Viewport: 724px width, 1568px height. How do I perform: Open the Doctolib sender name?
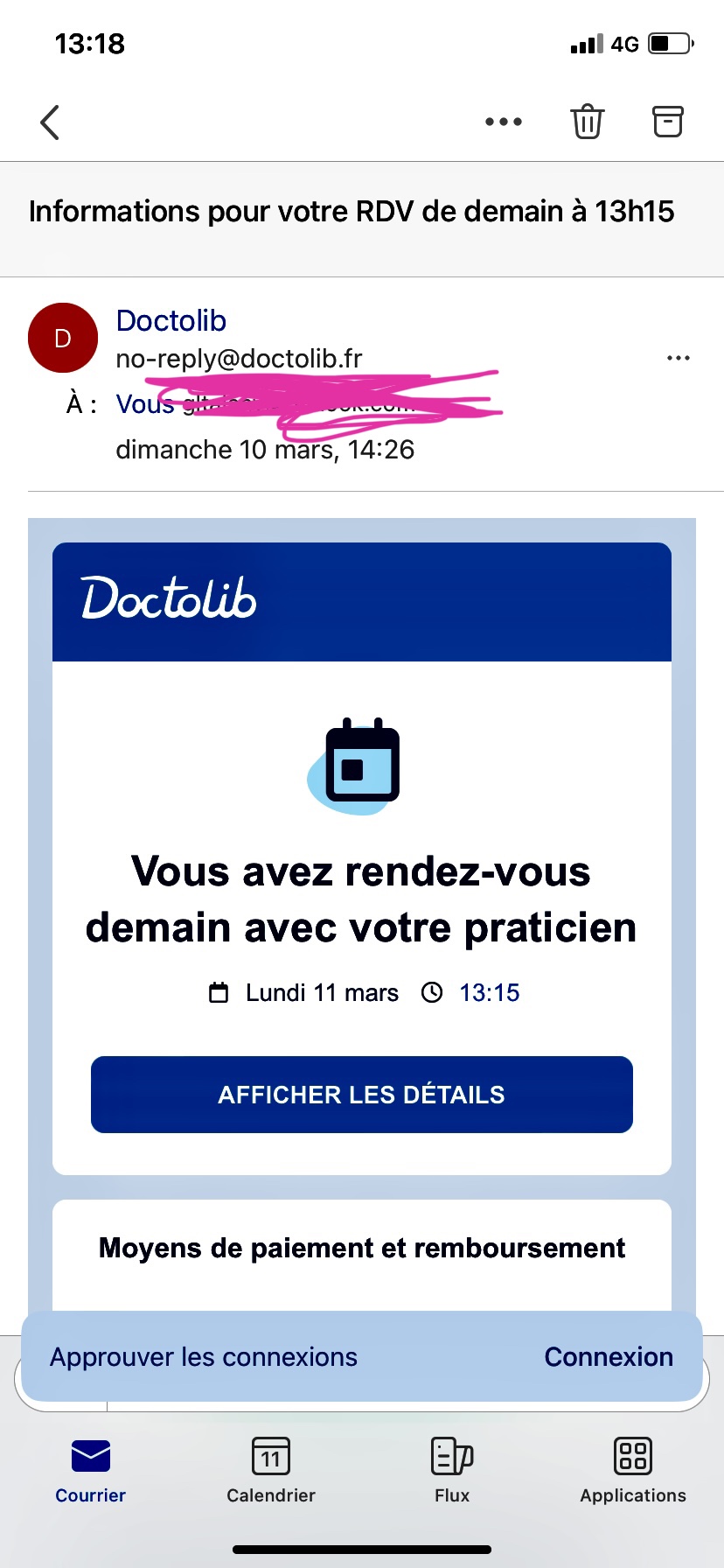click(x=171, y=321)
